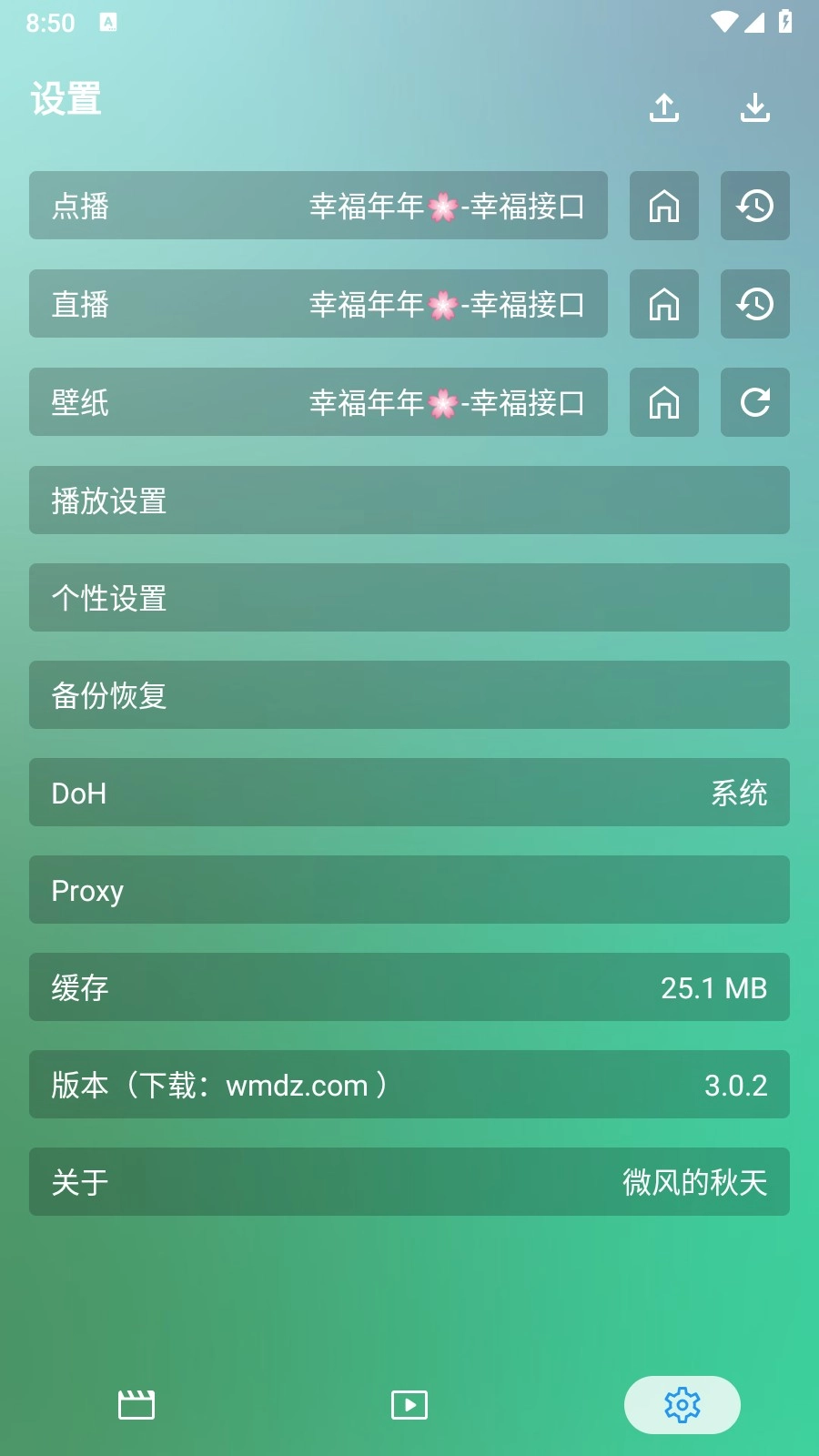This screenshot has height=1456, width=819.
Task: Open 播放设置
Action: click(x=409, y=500)
